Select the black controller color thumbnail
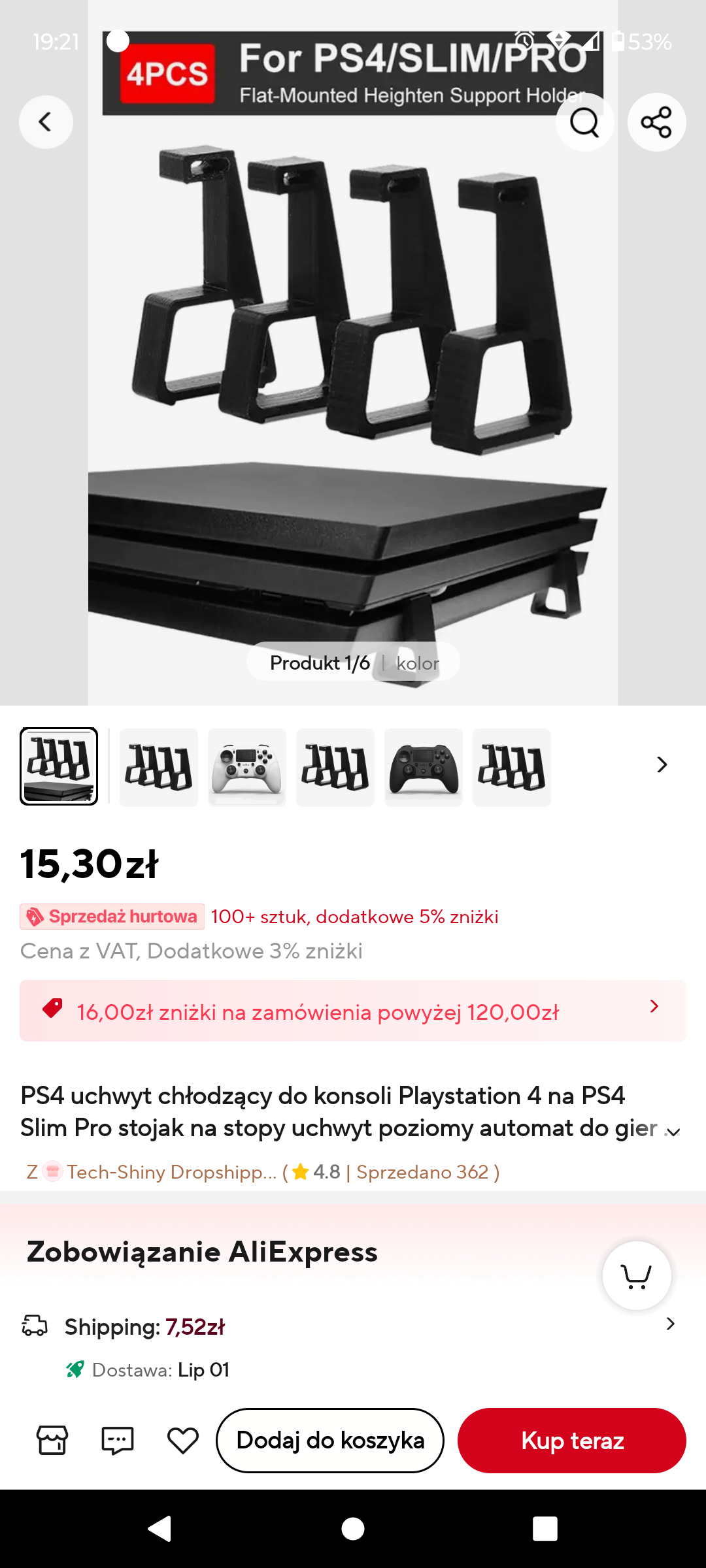 point(424,767)
